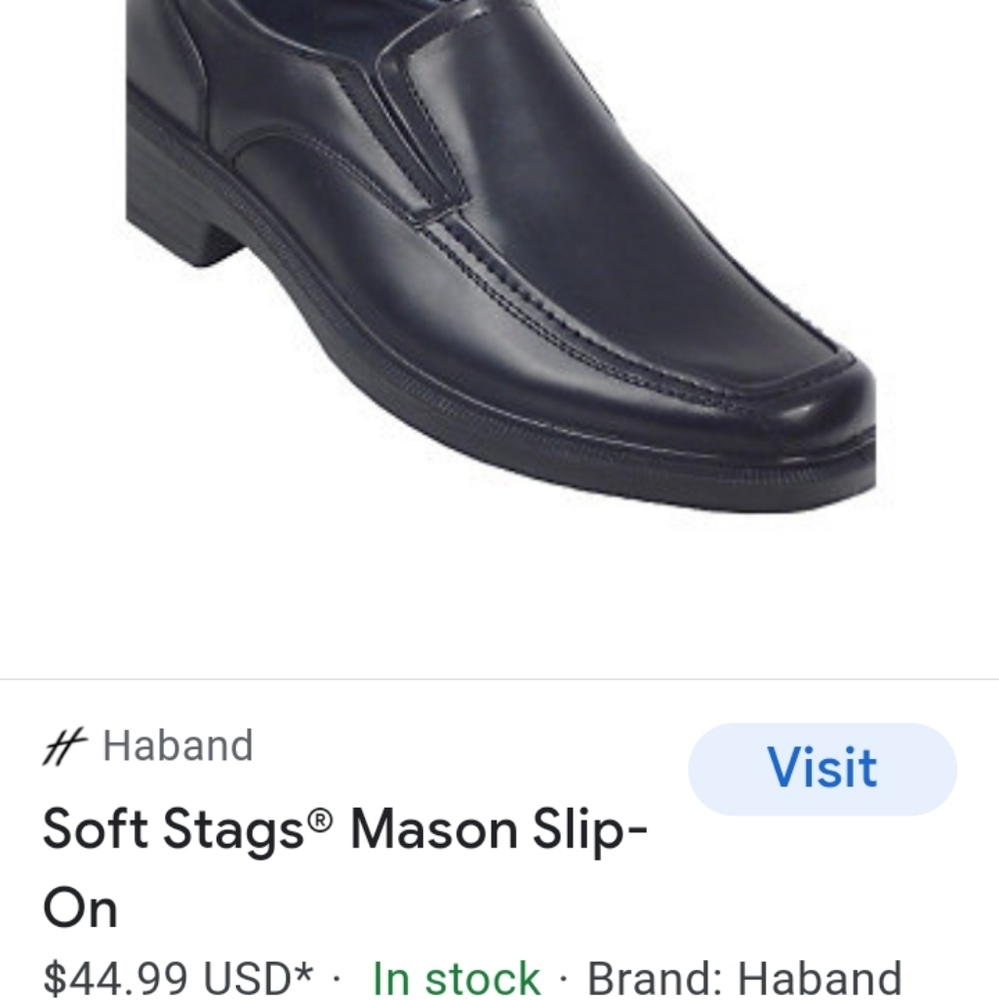999x1000 pixels.
Task: Click the Visit pill background
Action: click(821, 767)
